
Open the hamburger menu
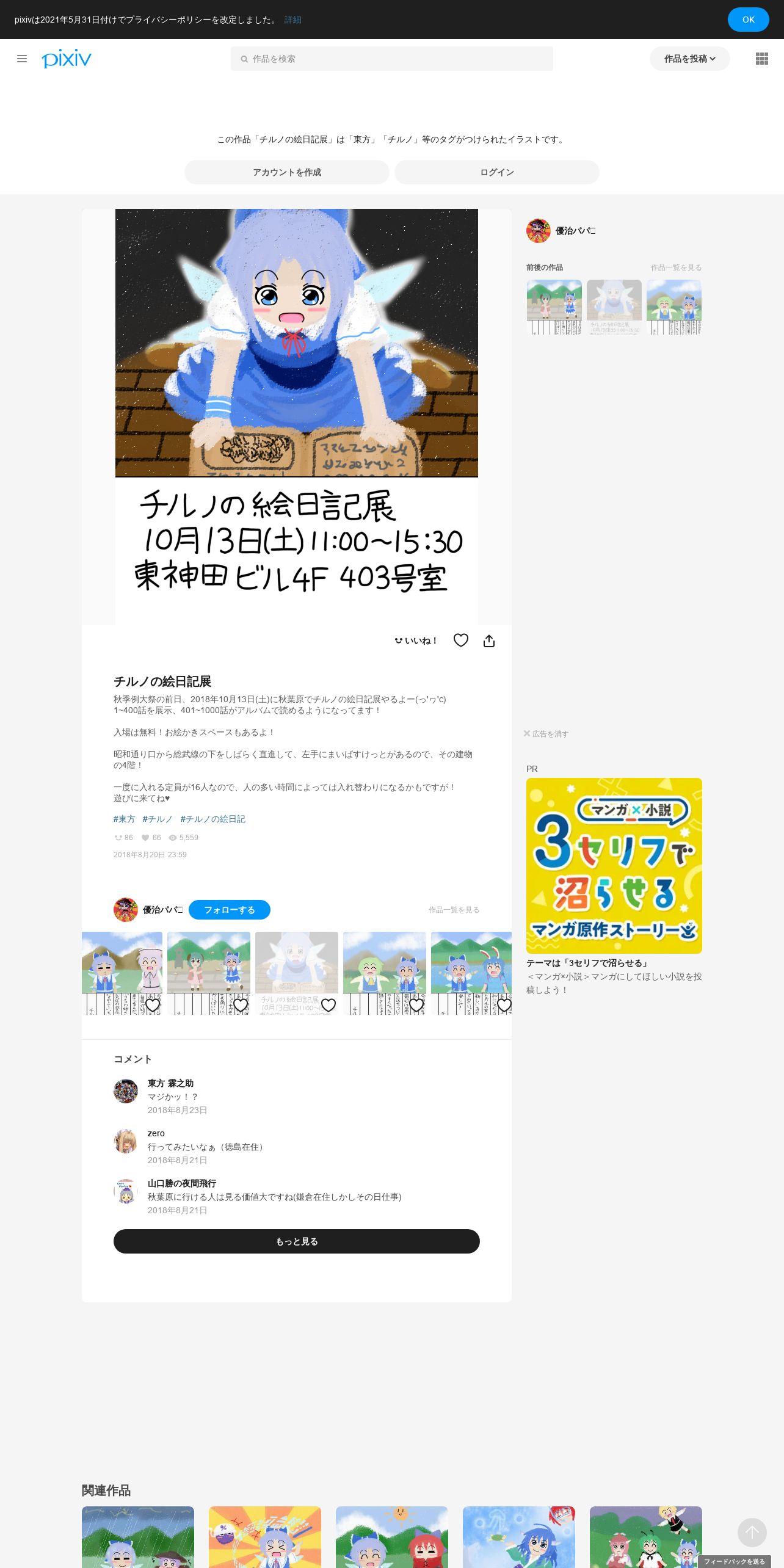(x=22, y=59)
